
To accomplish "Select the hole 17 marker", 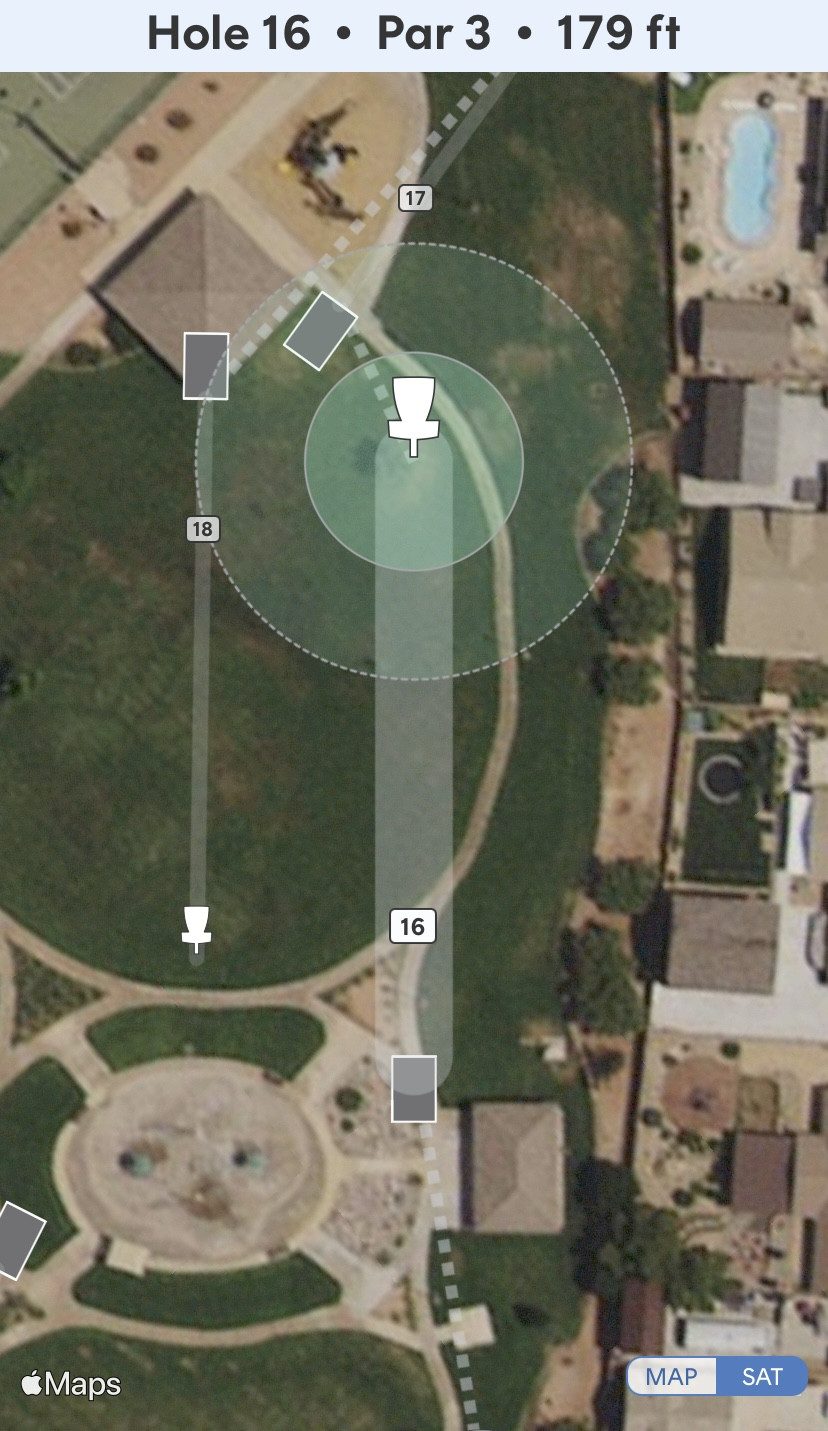I will tap(415, 198).
